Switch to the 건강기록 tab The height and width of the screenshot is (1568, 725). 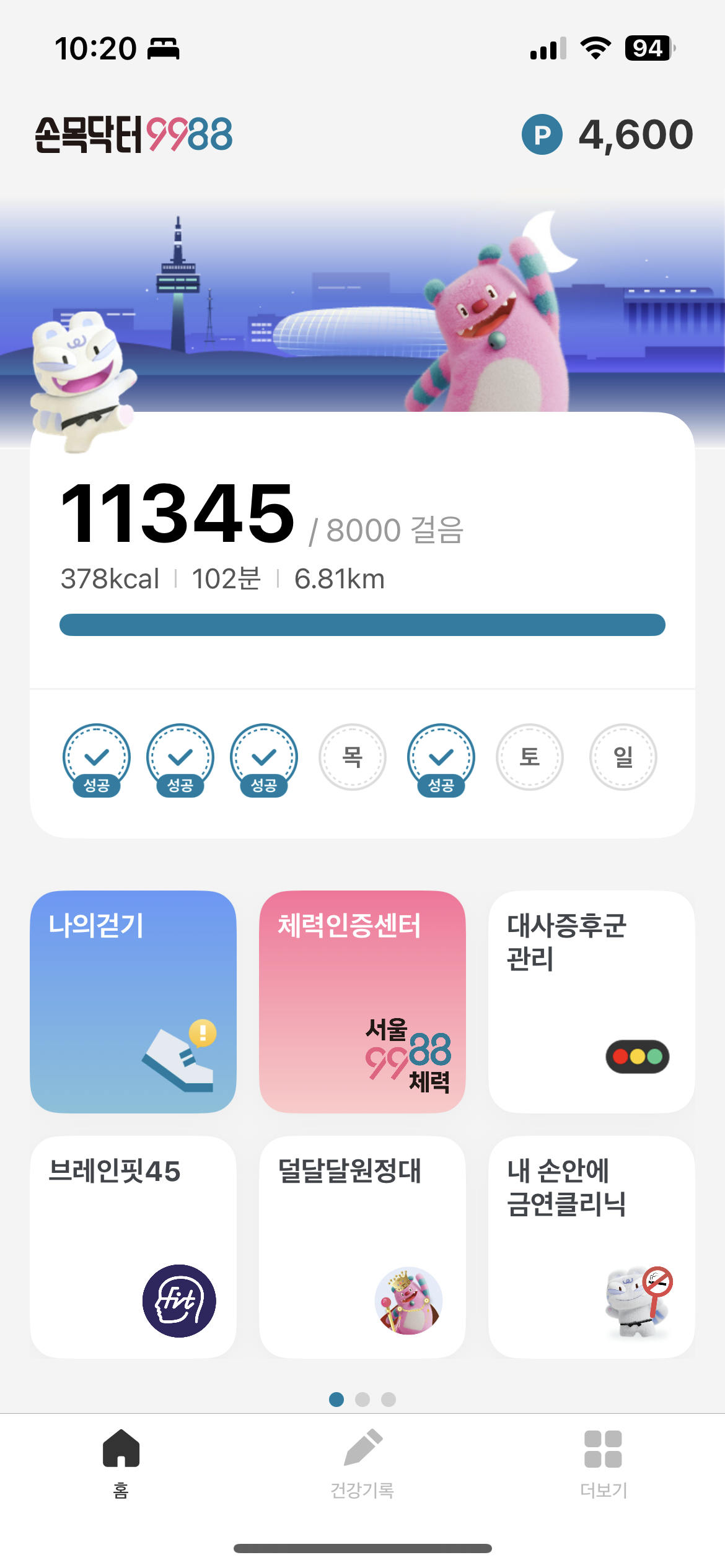click(362, 1463)
